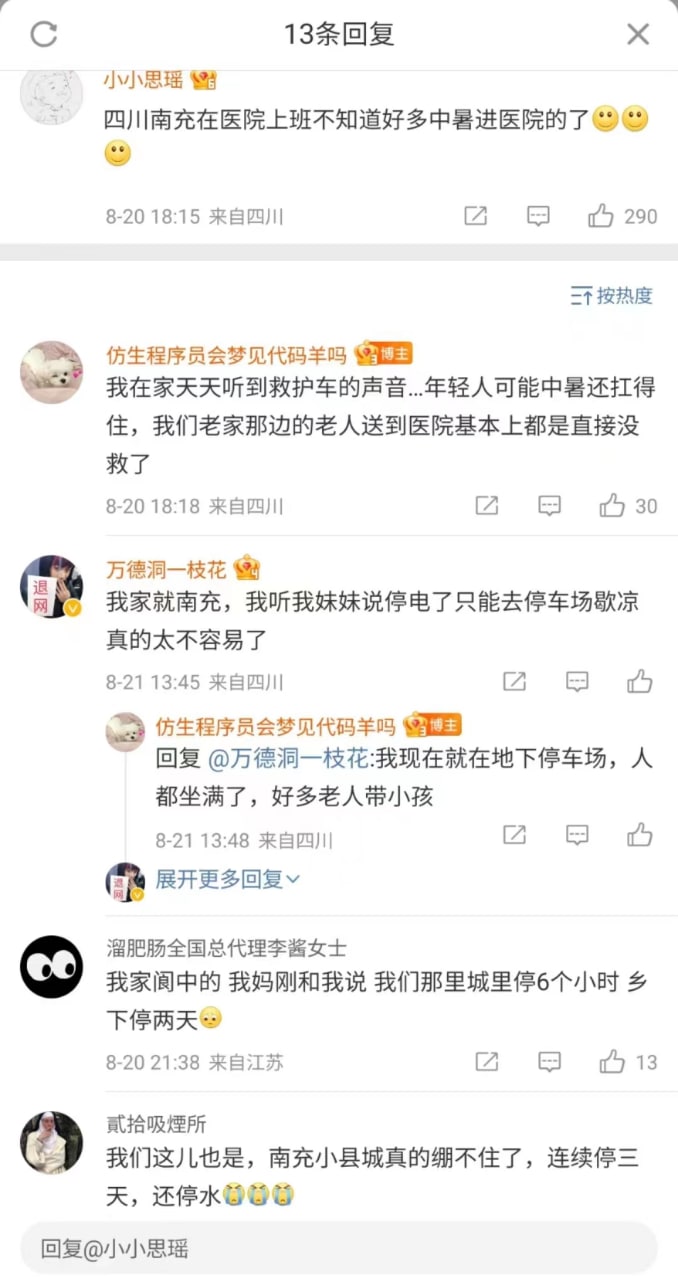Like 仿生程序员's reply with 30 likes
Viewport: 678px width, 1280px height.
click(x=628, y=506)
